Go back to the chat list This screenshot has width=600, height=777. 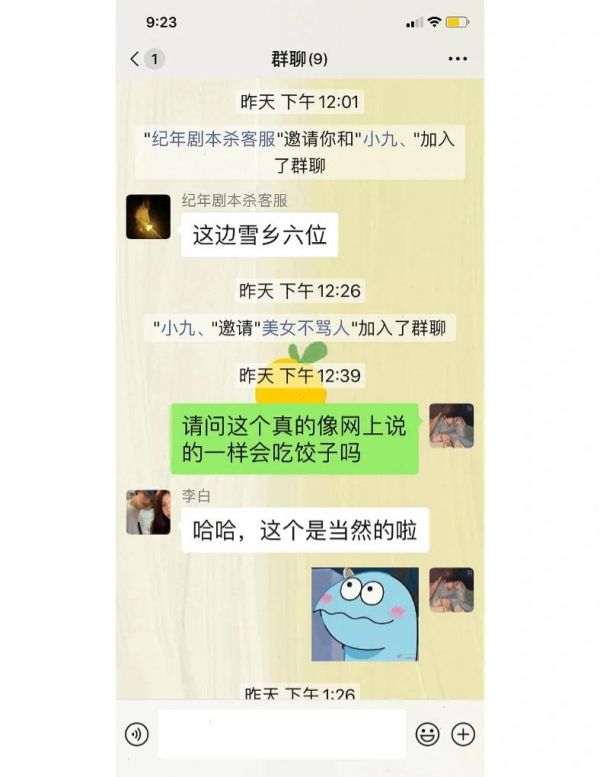coord(138,59)
